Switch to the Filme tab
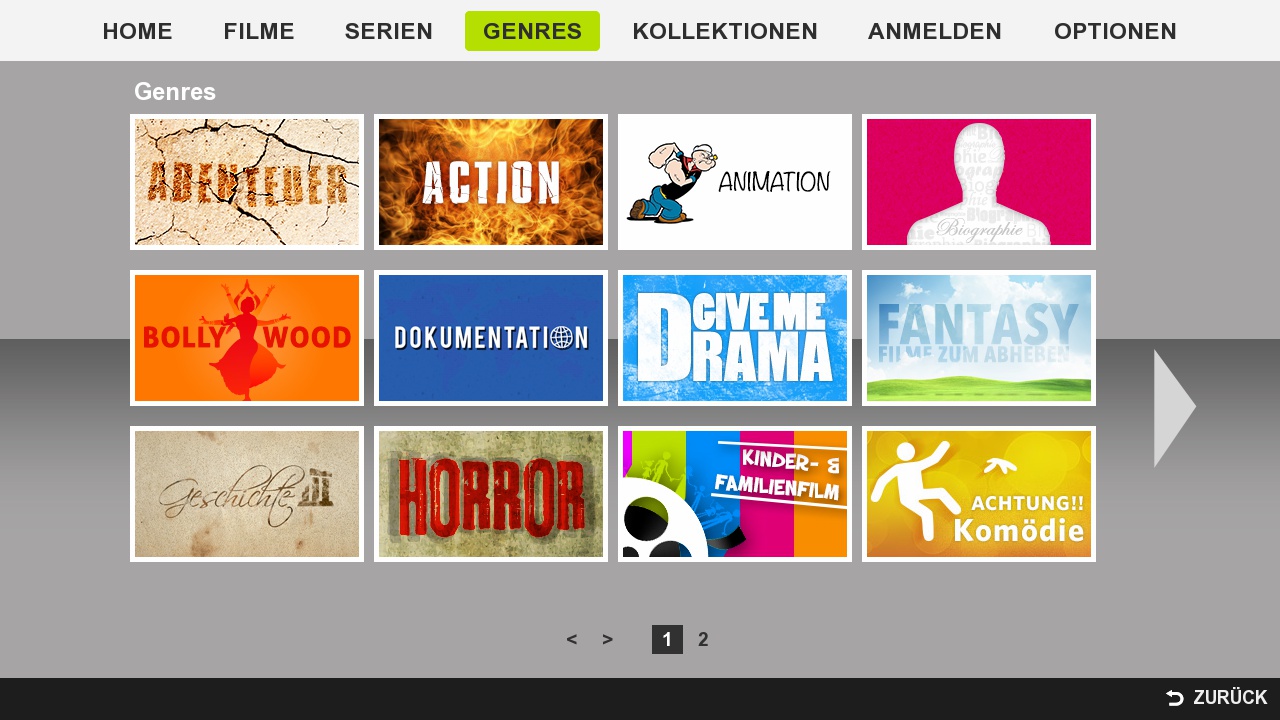Image resolution: width=1280 pixels, height=720 pixels. tap(259, 31)
